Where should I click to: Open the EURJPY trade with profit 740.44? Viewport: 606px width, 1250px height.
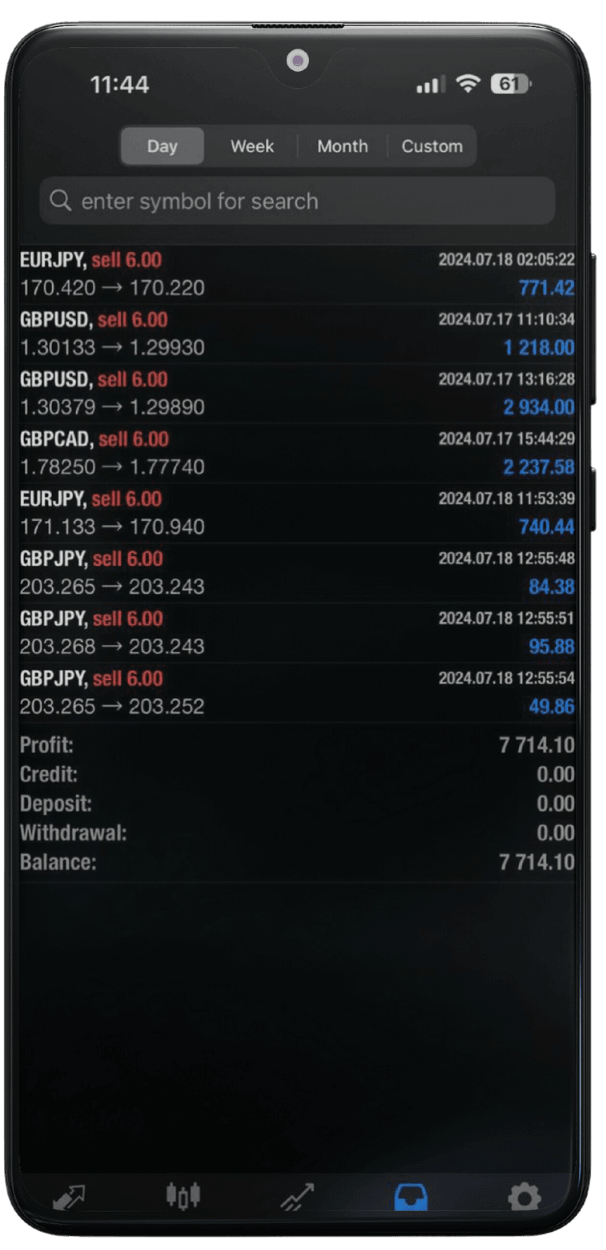[297, 513]
